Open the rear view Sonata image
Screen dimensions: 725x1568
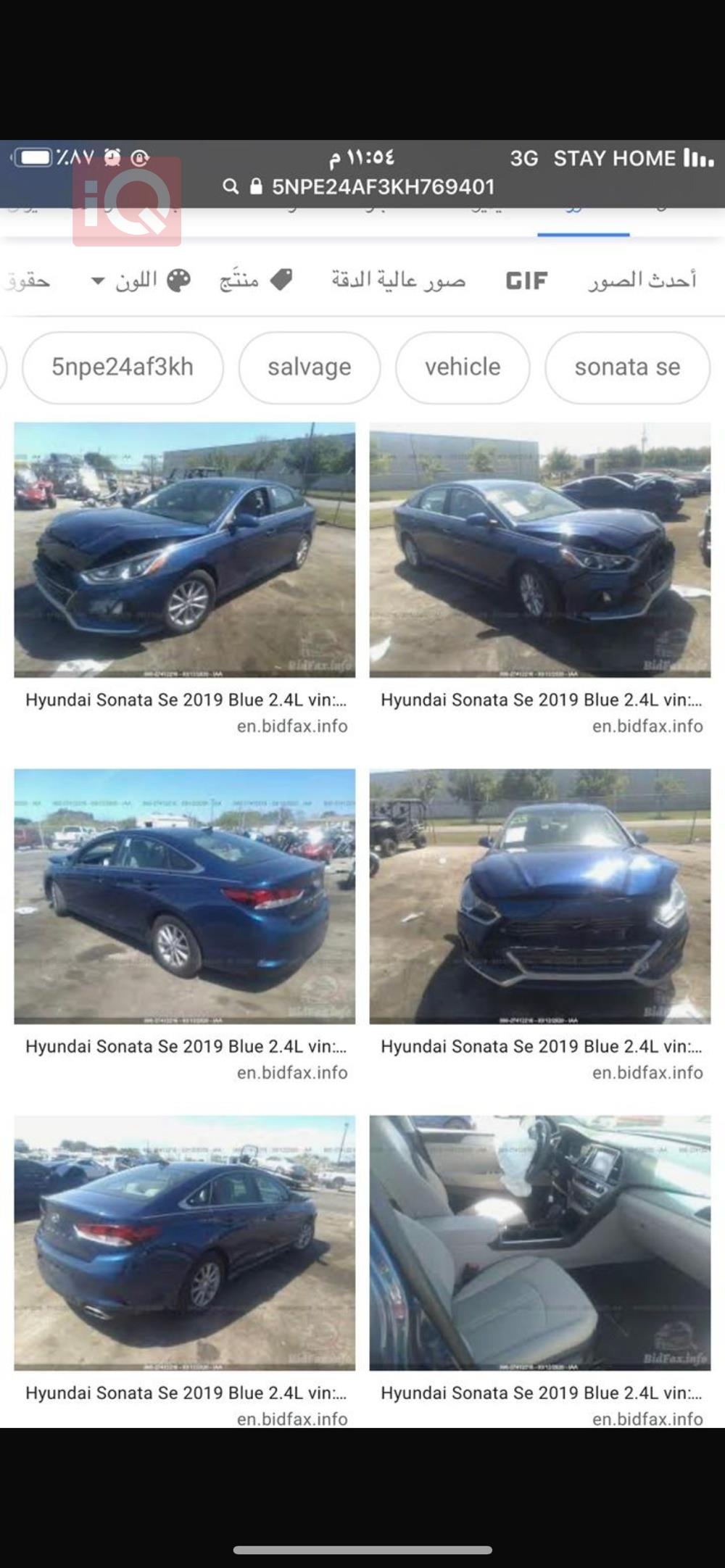point(185,1243)
